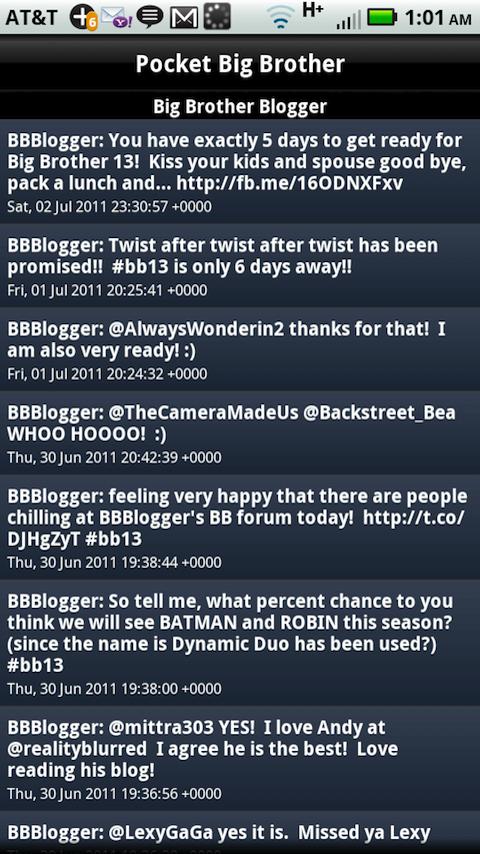Open the 'Twist after twist' tweet
The width and height of the screenshot is (480, 854).
coord(240,265)
